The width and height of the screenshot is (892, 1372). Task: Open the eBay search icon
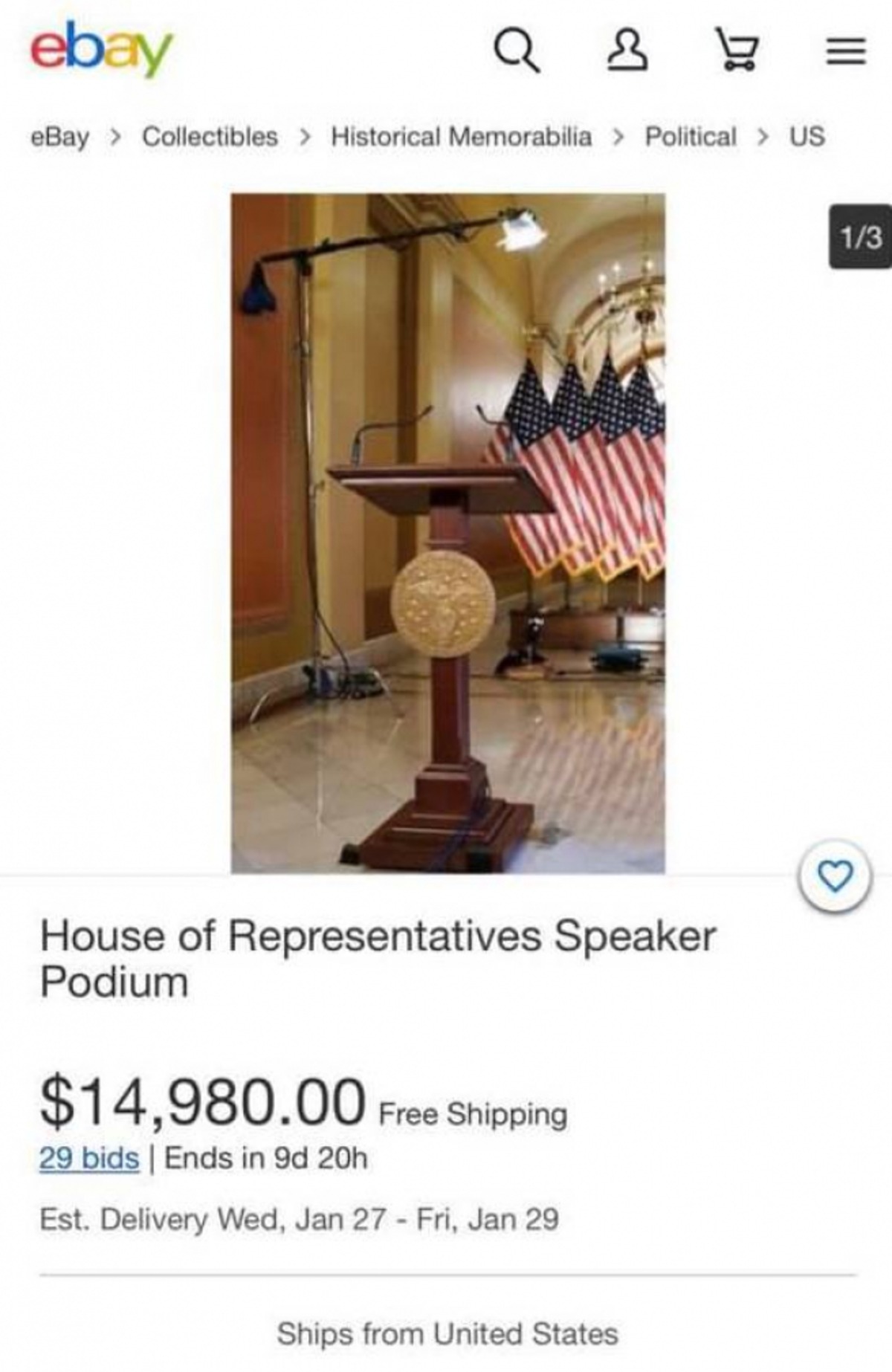pyautogui.click(x=517, y=51)
